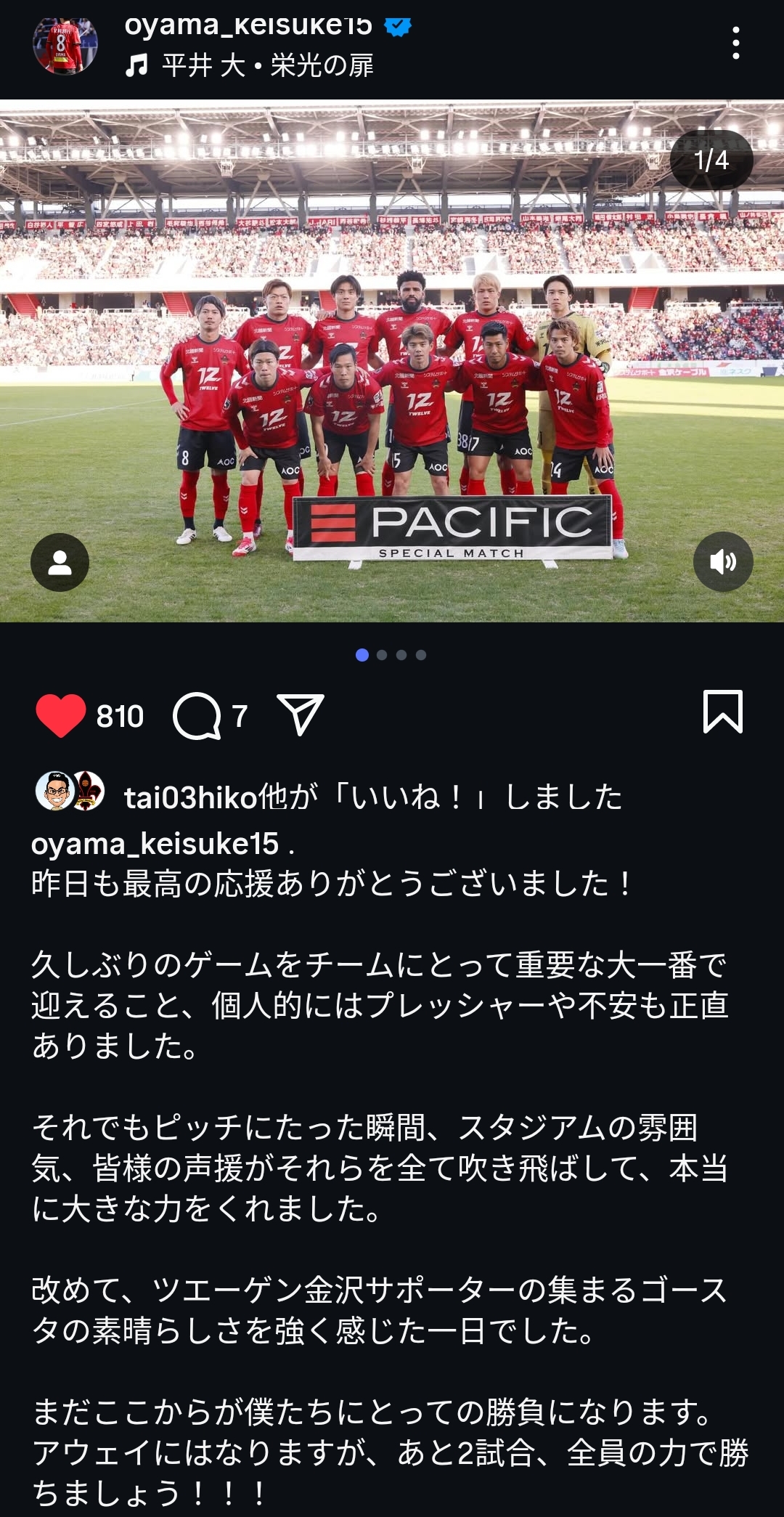Open oyama_keisuke15's profile picture

(x=65, y=45)
